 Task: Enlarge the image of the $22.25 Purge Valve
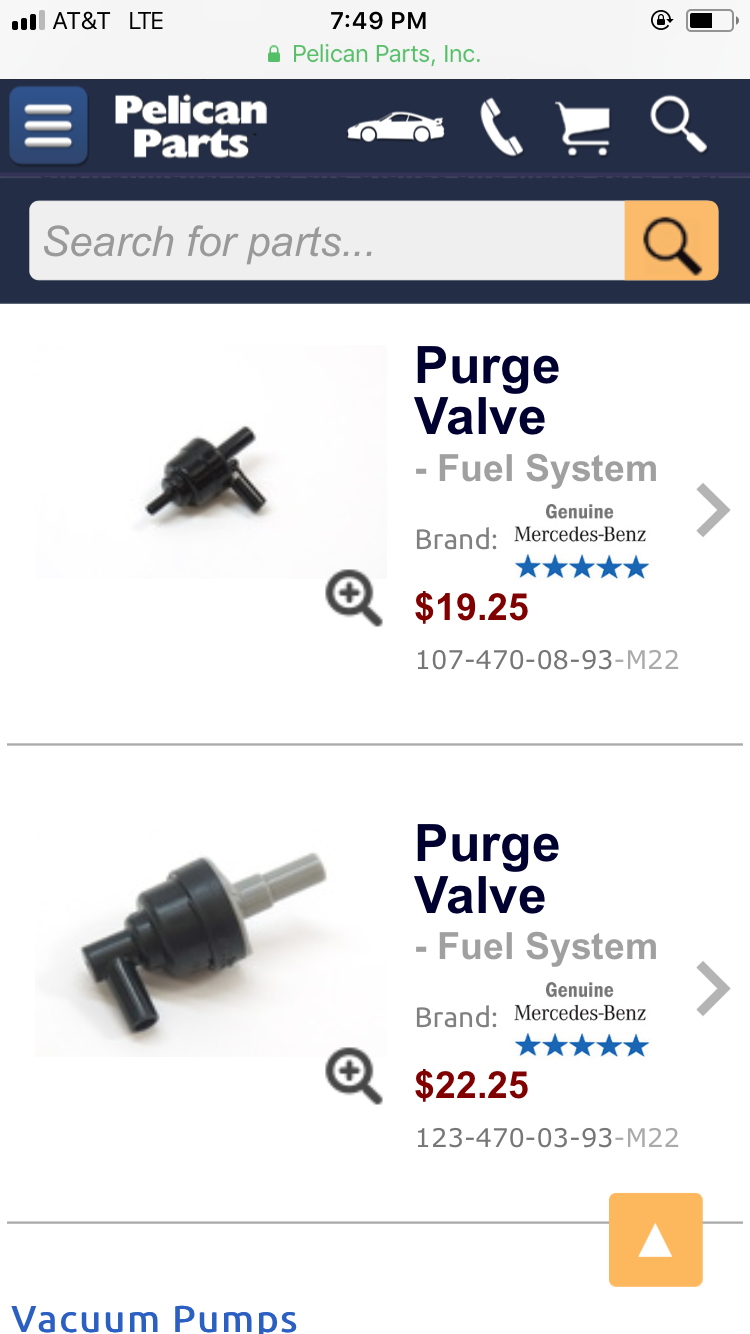tap(353, 1078)
